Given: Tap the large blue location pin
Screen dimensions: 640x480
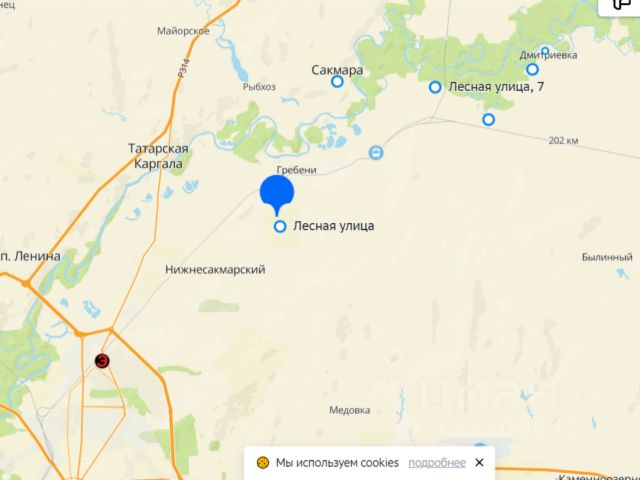Looking at the screenshot, I should [277, 191].
